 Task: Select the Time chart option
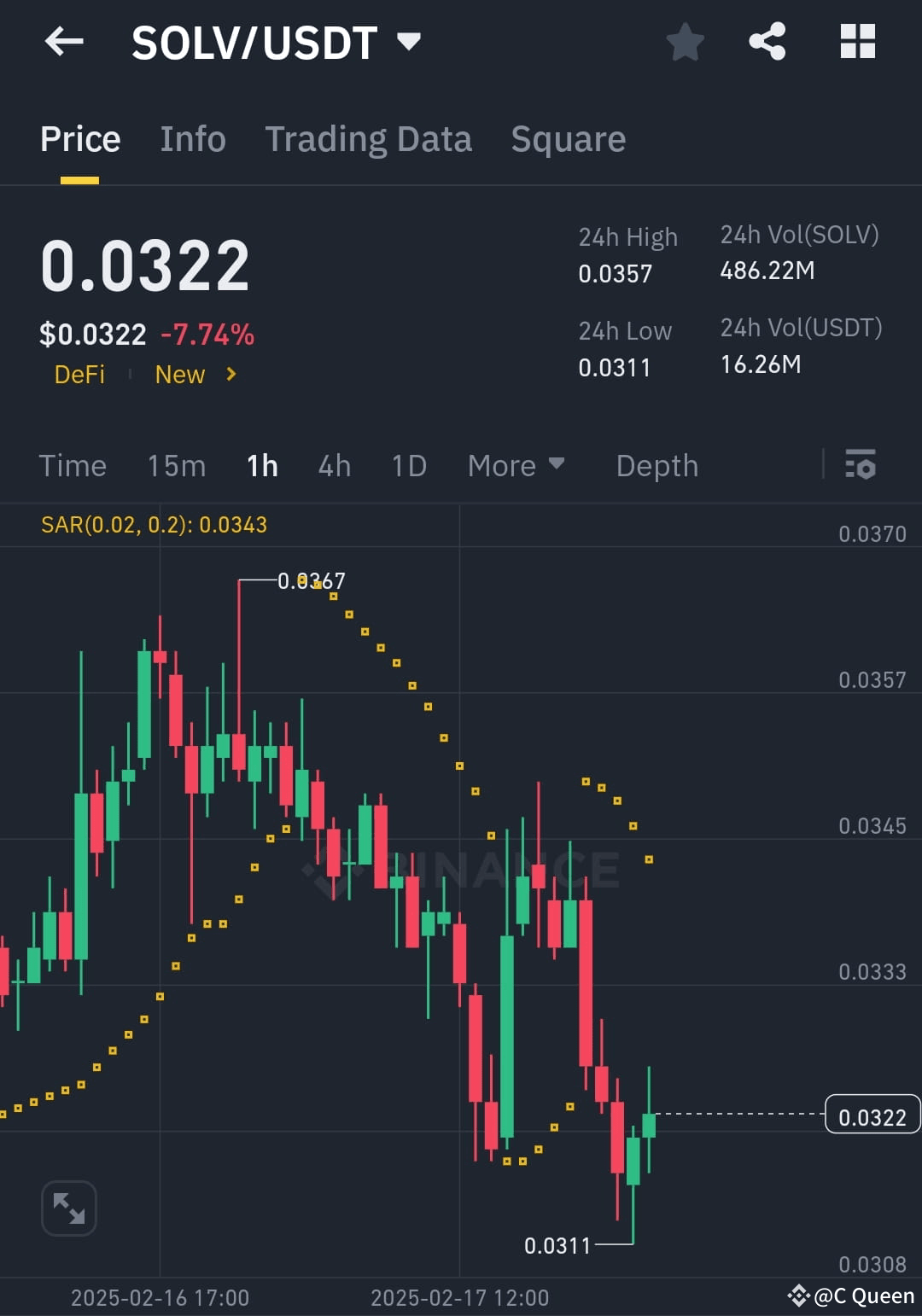point(72,466)
